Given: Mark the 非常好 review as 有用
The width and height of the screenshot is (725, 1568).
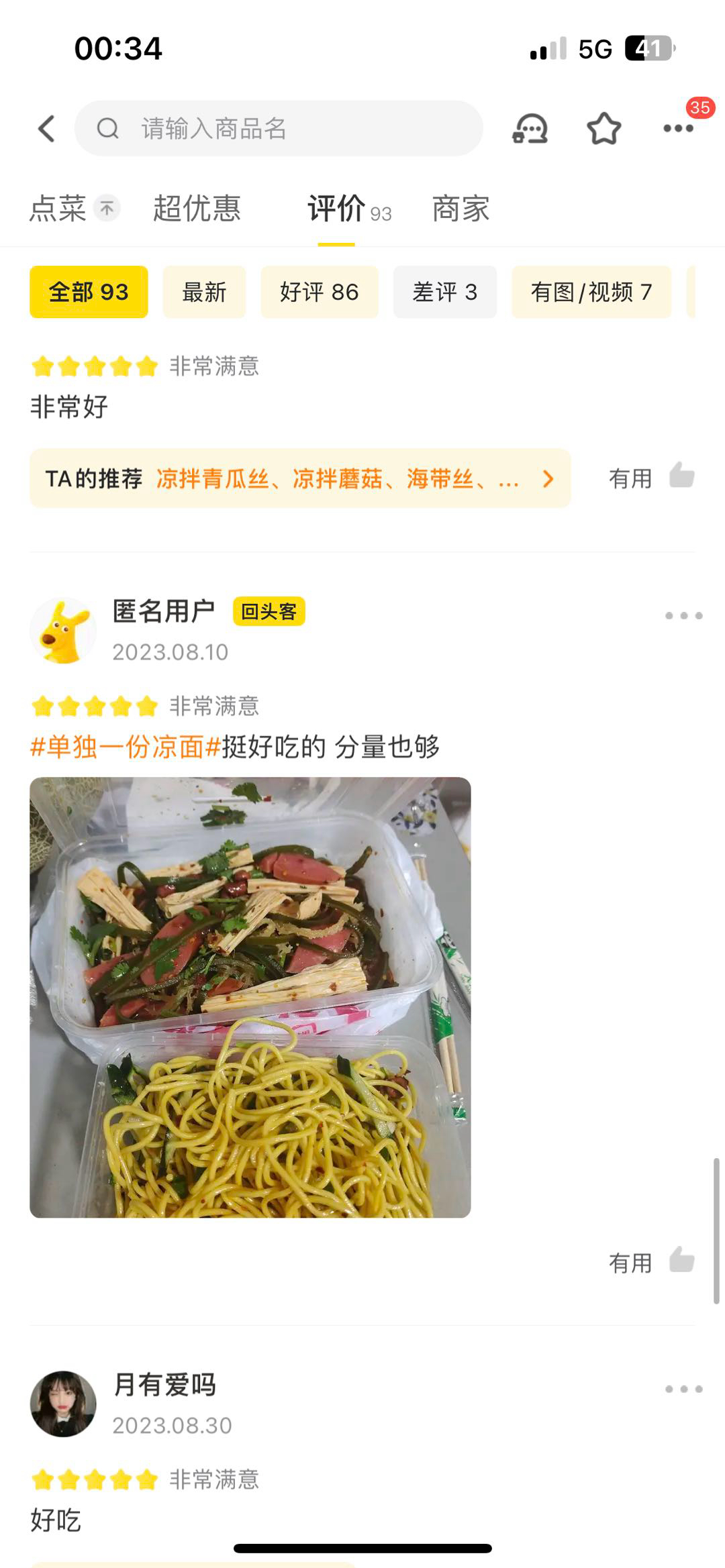Looking at the screenshot, I should click(651, 477).
